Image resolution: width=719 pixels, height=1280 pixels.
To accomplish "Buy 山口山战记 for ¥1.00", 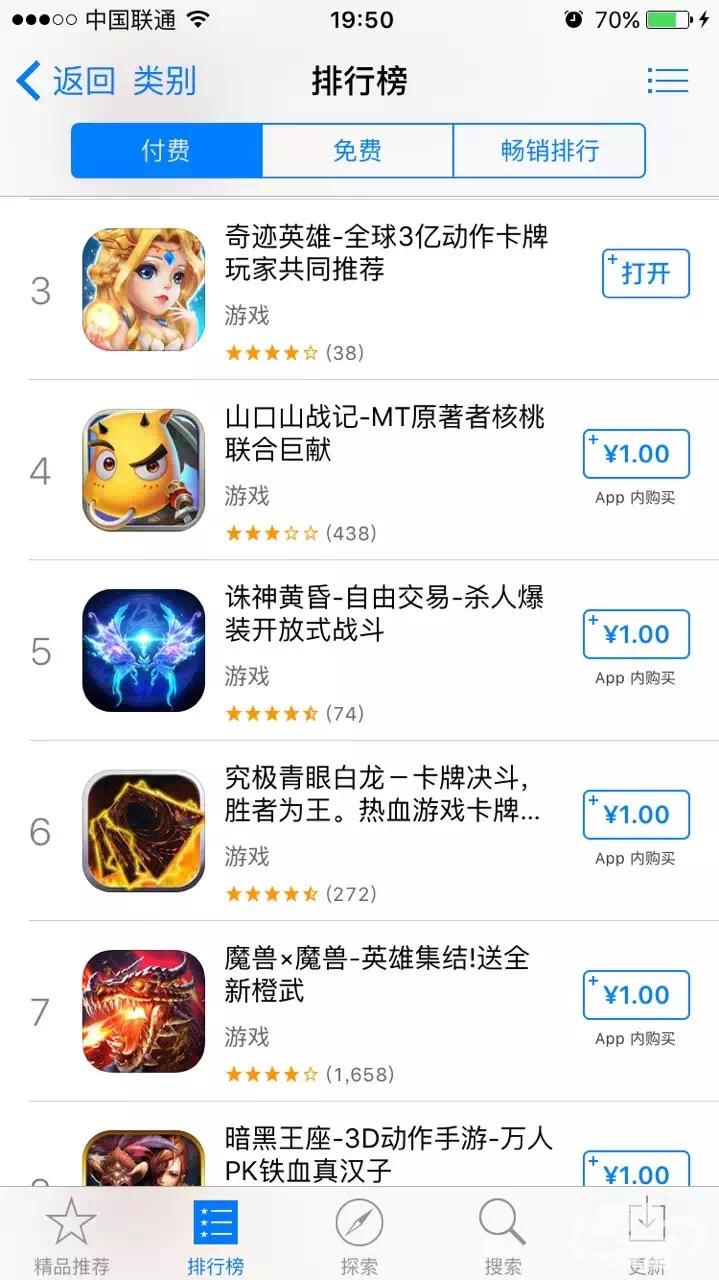I will point(636,454).
